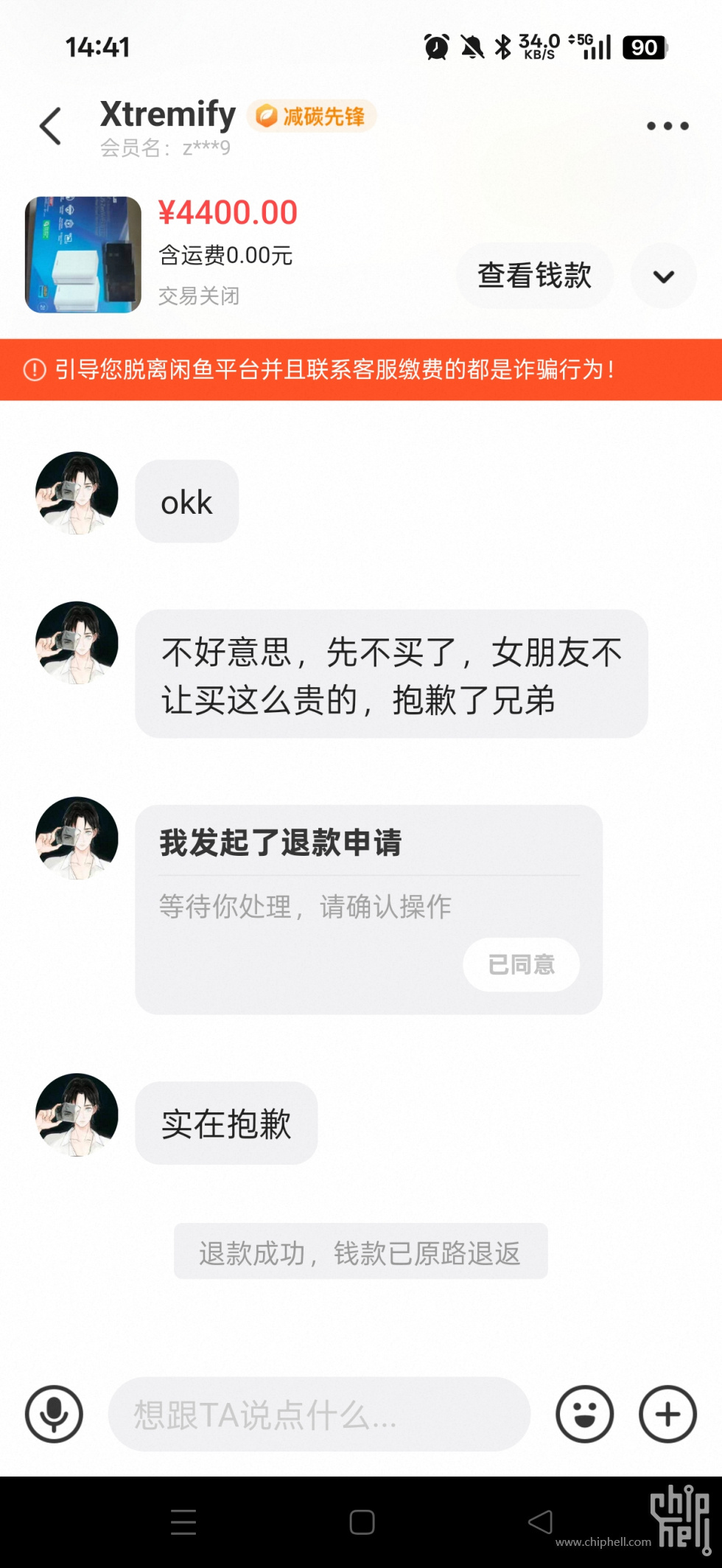The width and height of the screenshot is (722, 1568).
Task: Open the 减碳先锋 badge
Action: tap(312, 116)
